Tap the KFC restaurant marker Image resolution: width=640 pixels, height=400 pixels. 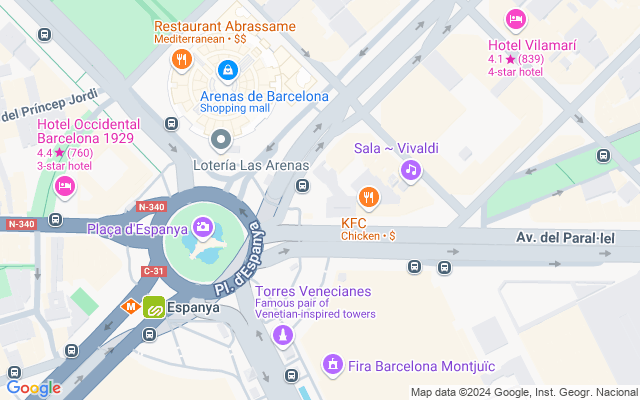pos(368,197)
